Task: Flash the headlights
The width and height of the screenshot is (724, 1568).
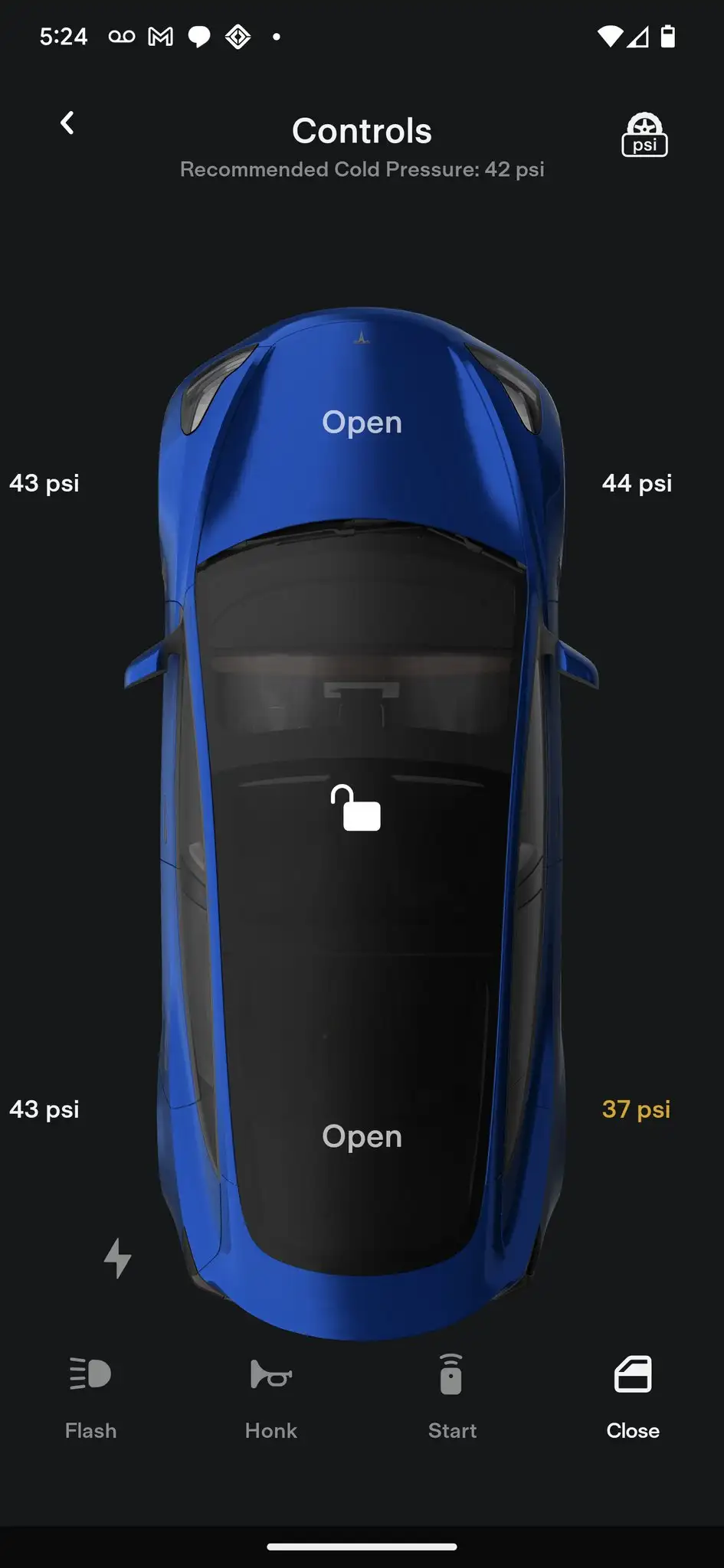Action: 90,1395
